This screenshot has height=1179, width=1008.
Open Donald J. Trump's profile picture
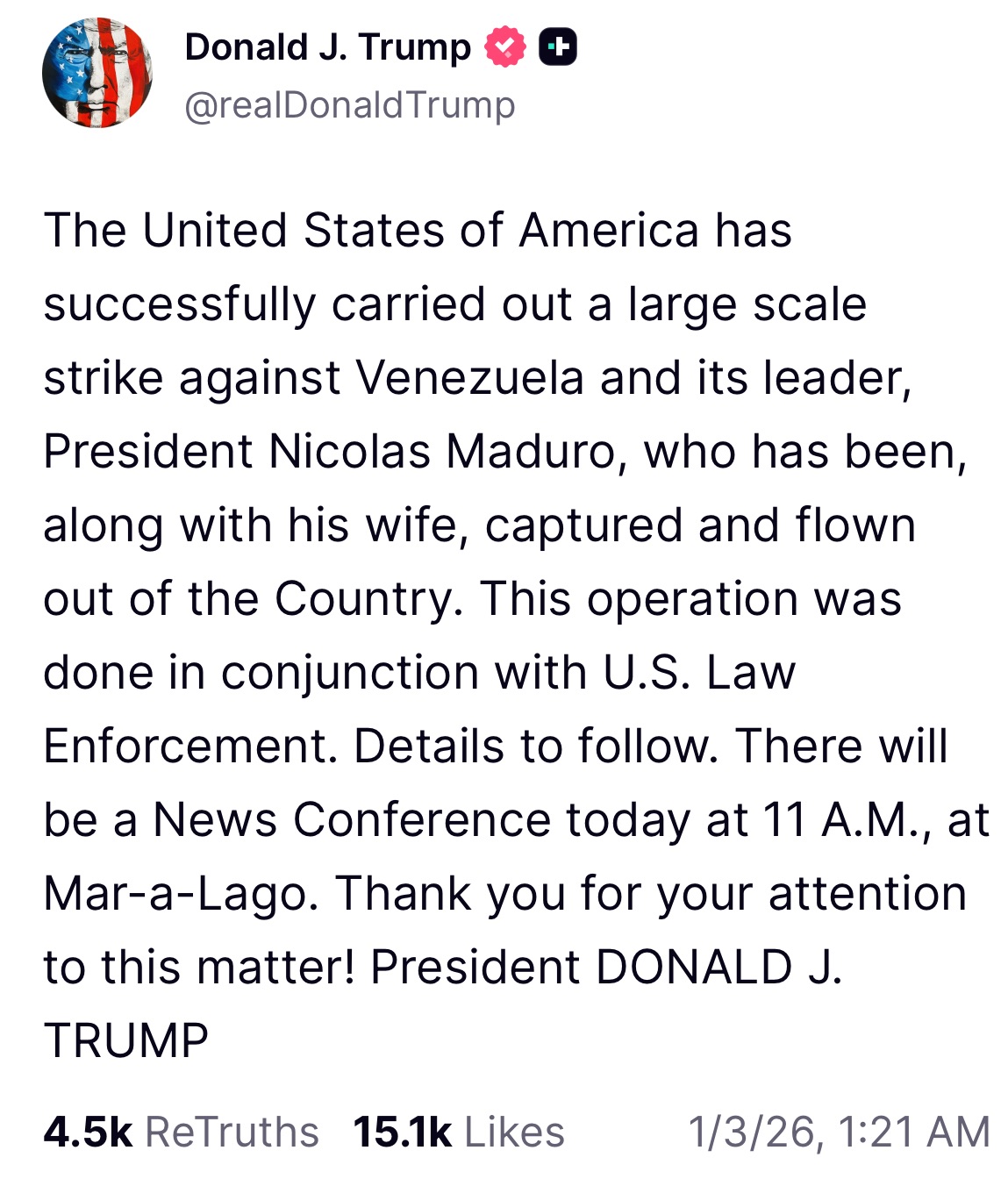tap(97, 74)
